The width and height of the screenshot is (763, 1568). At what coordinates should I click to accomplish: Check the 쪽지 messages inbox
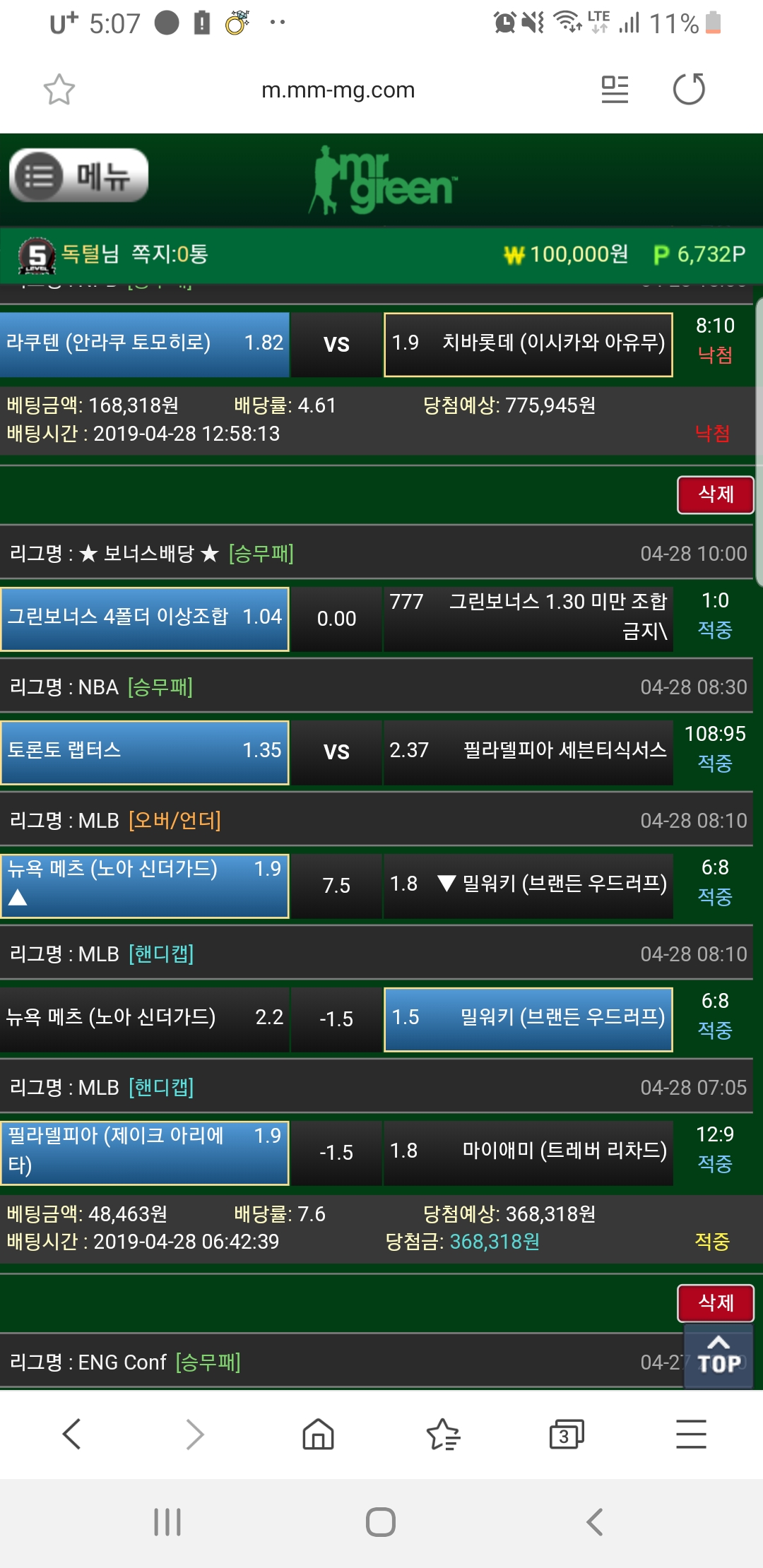[170, 254]
